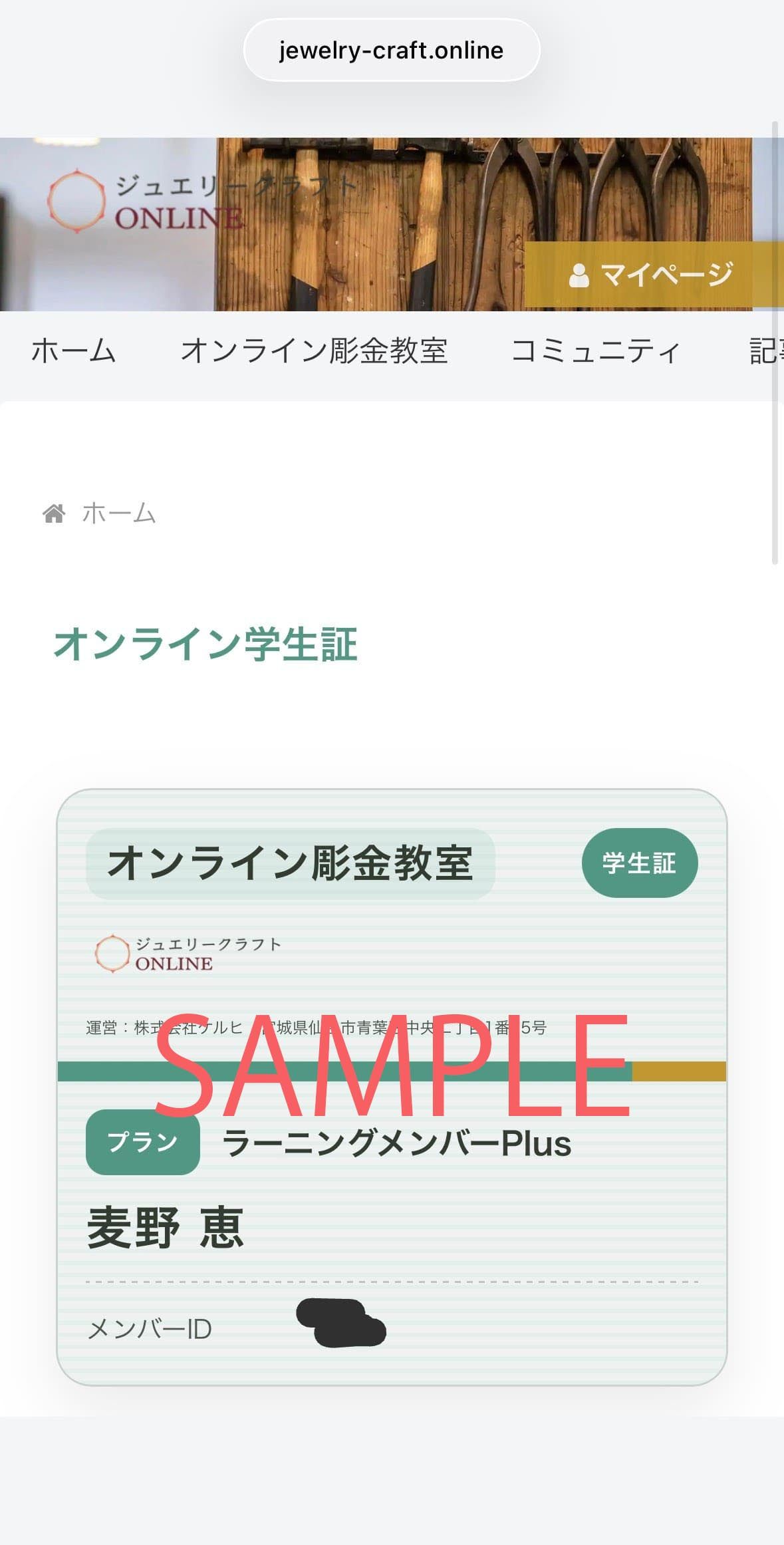The width and height of the screenshot is (784, 1545).
Task: Go to ホーム in the navigation menu
Action: 73,351
